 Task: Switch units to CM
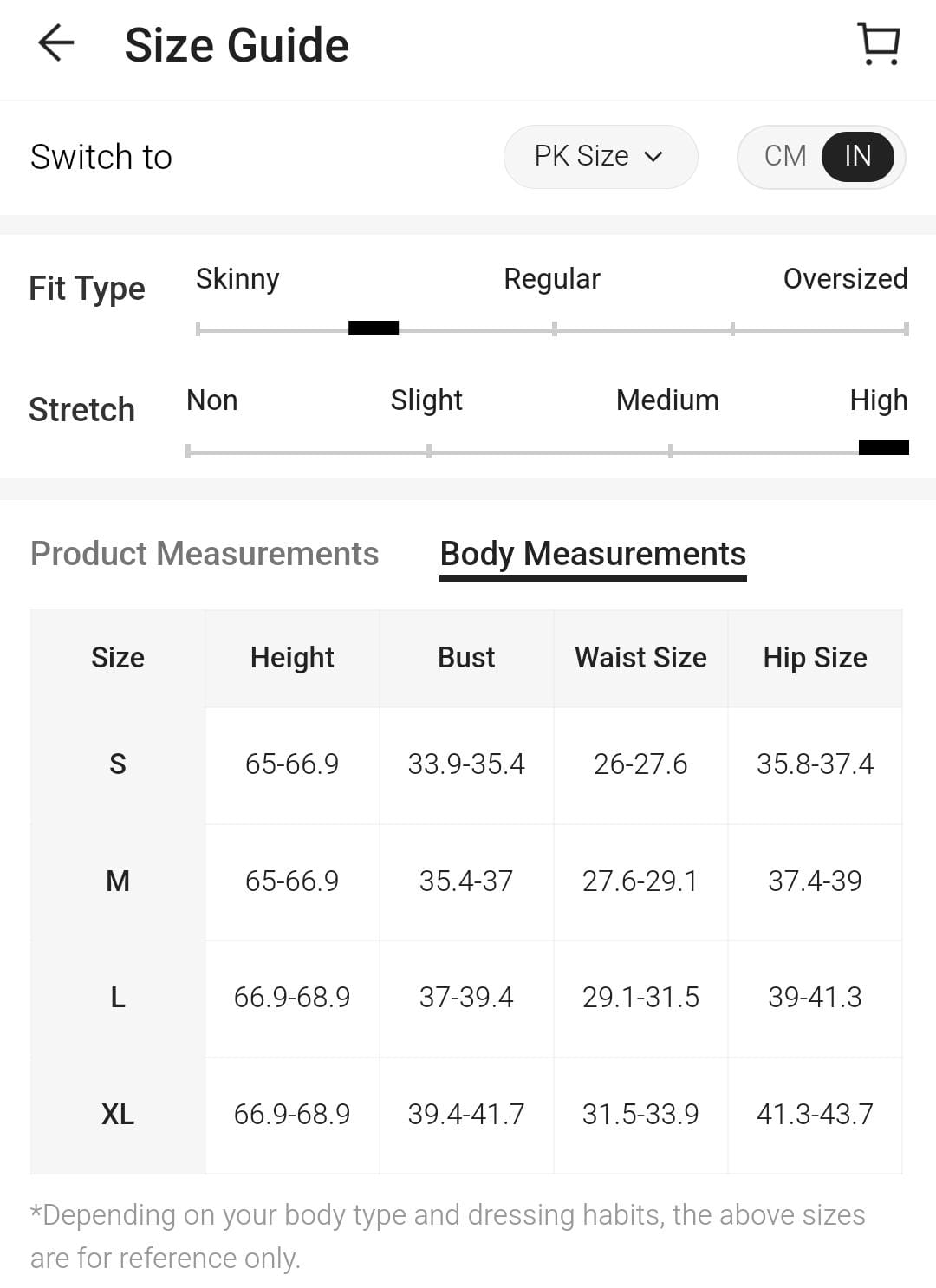[784, 157]
